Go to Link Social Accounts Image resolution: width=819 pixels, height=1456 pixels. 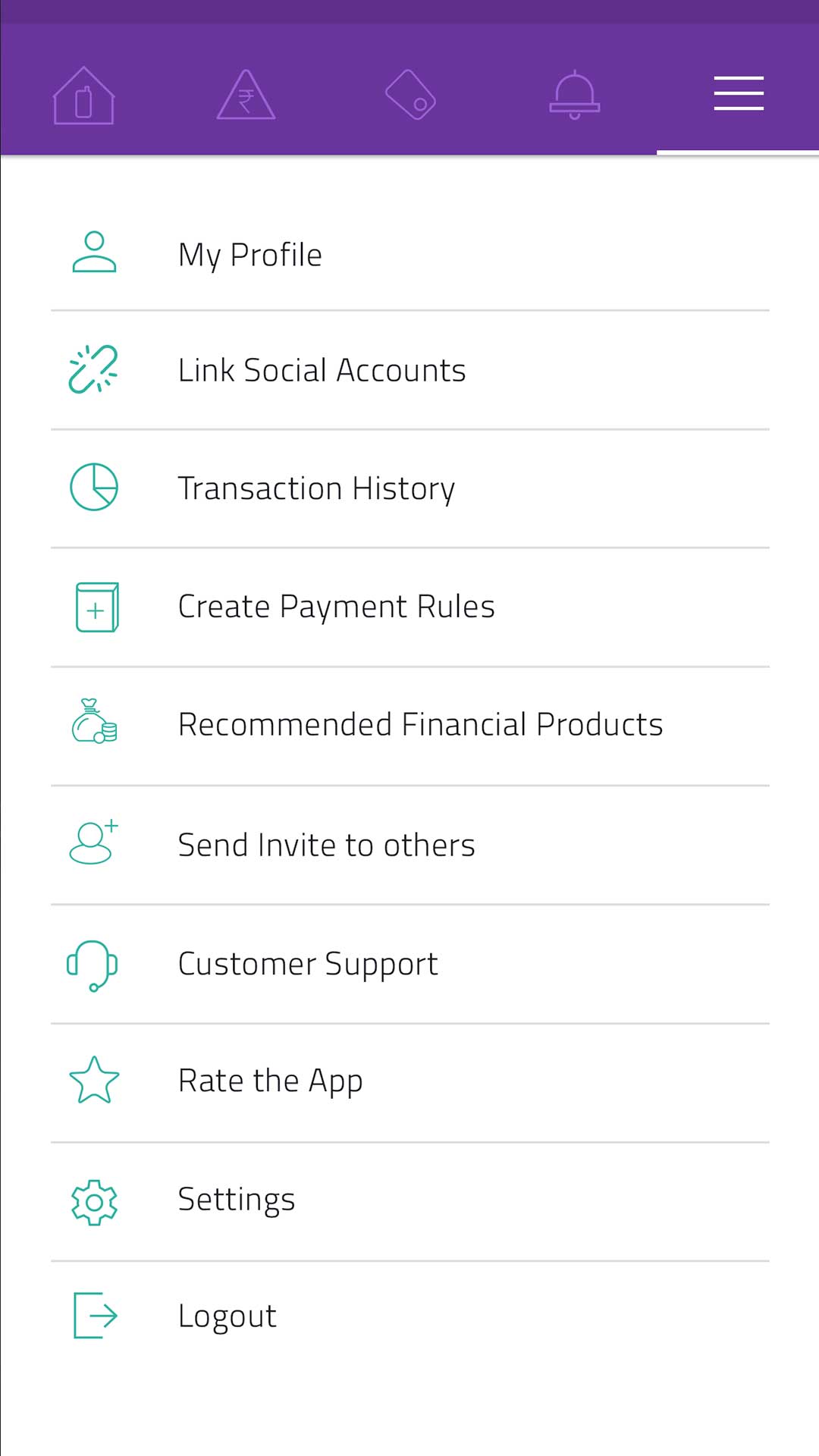pos(409,370)
